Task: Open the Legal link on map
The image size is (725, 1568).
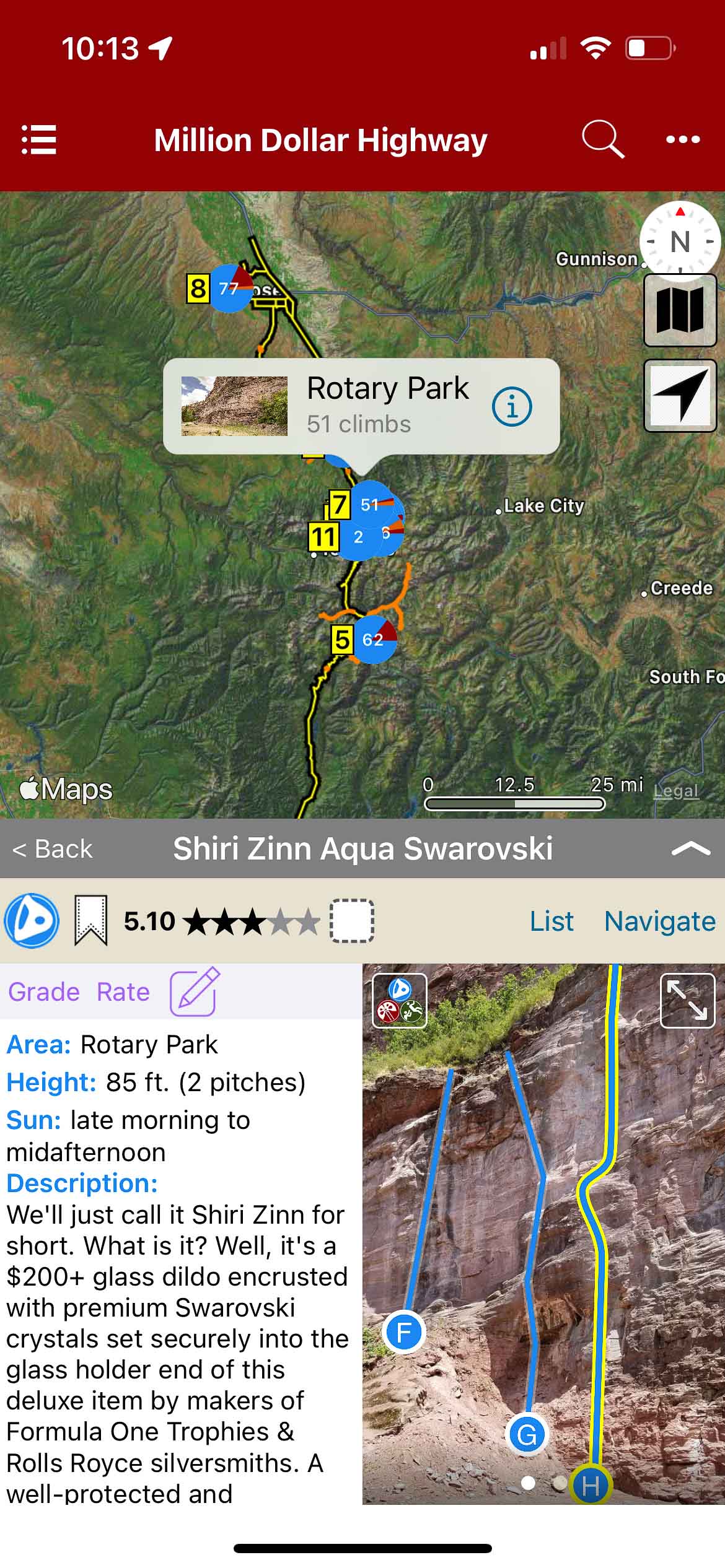Action: tap(676, 791)
